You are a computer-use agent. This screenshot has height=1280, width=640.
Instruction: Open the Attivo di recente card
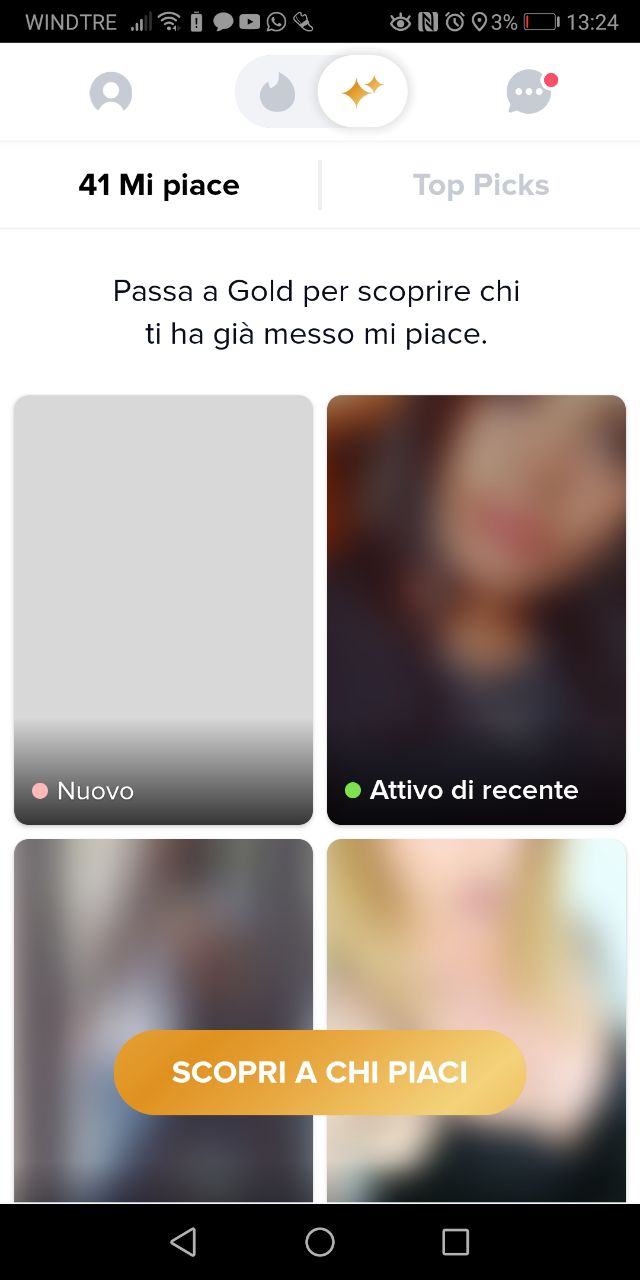[x=476, y=609]
